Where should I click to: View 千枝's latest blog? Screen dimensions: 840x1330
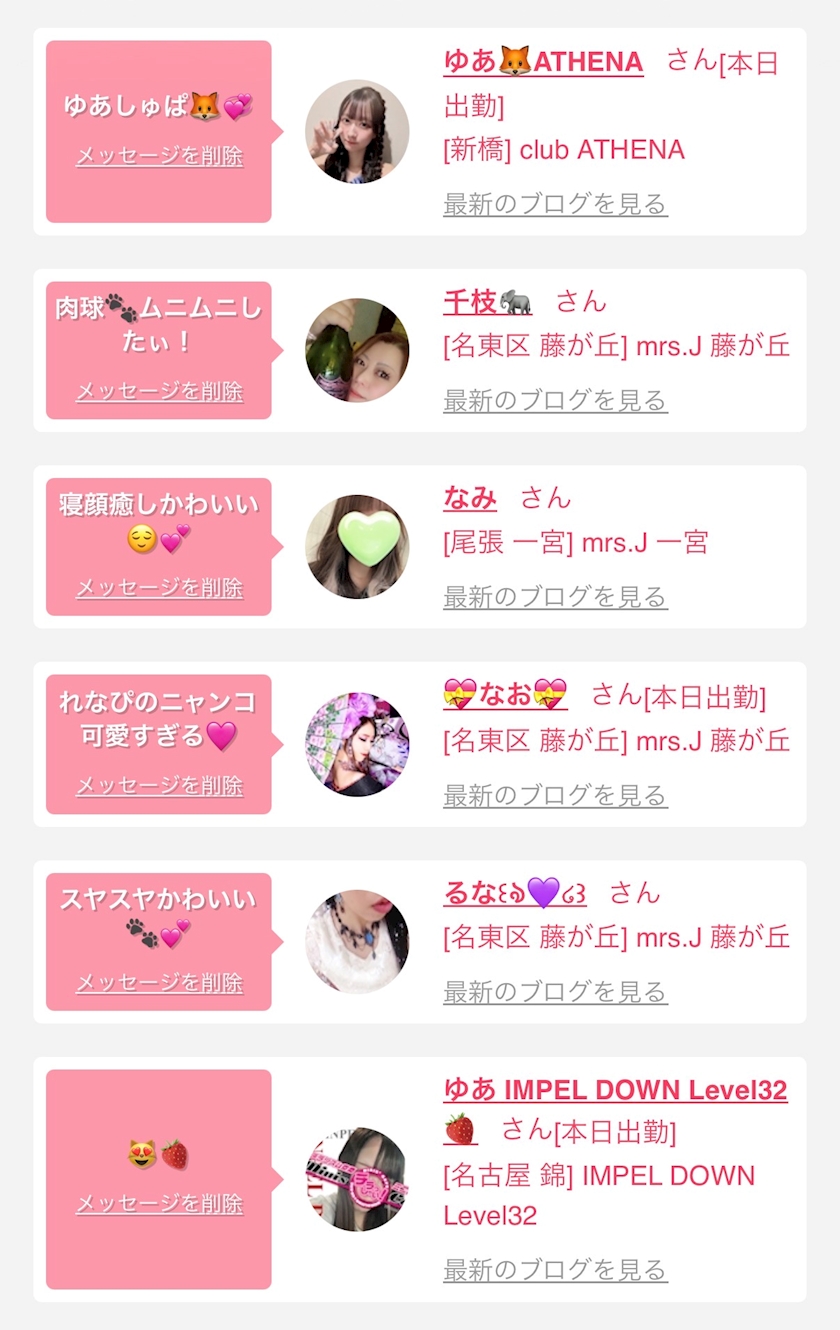coord(555,400)
